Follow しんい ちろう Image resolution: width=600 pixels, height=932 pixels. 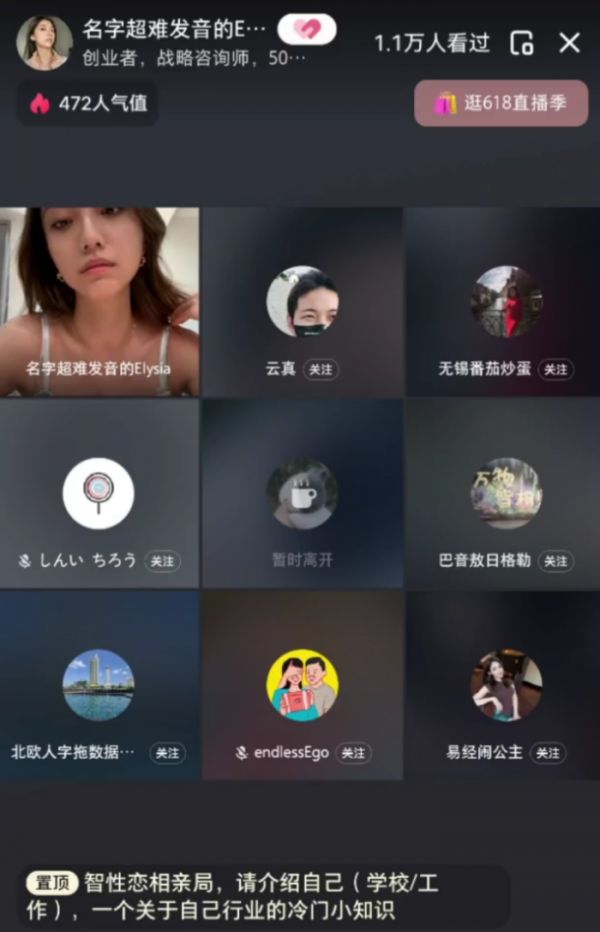(162, 561)
